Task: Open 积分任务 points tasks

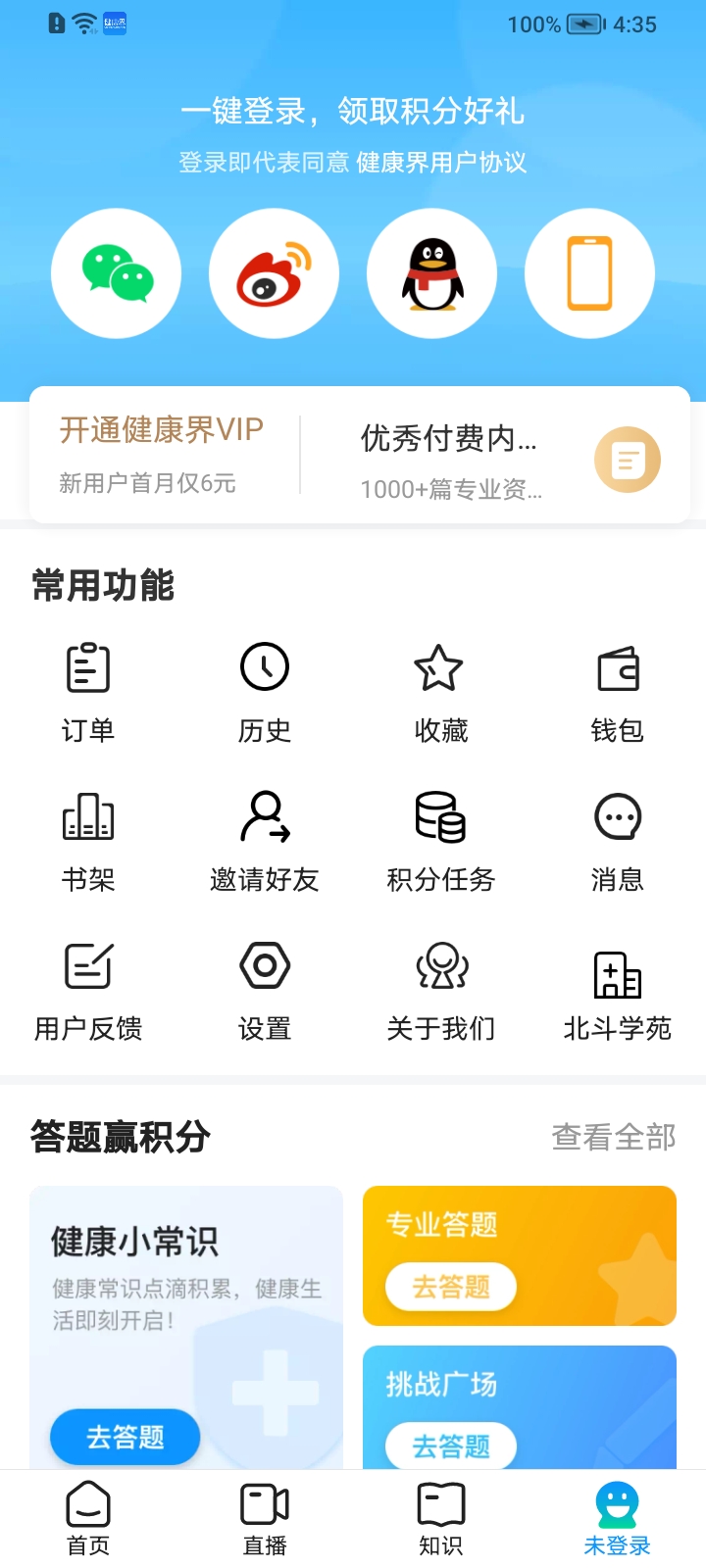Action: pyautogui.click(x=440, y=840)
